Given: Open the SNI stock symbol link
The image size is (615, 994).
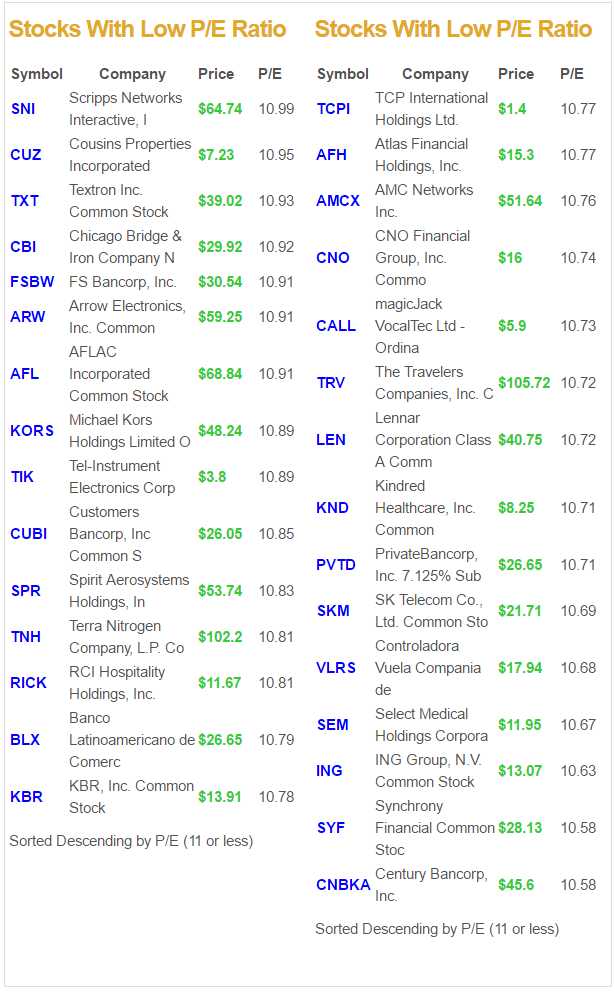Looking at the screenshot, I should click(22, 109).
